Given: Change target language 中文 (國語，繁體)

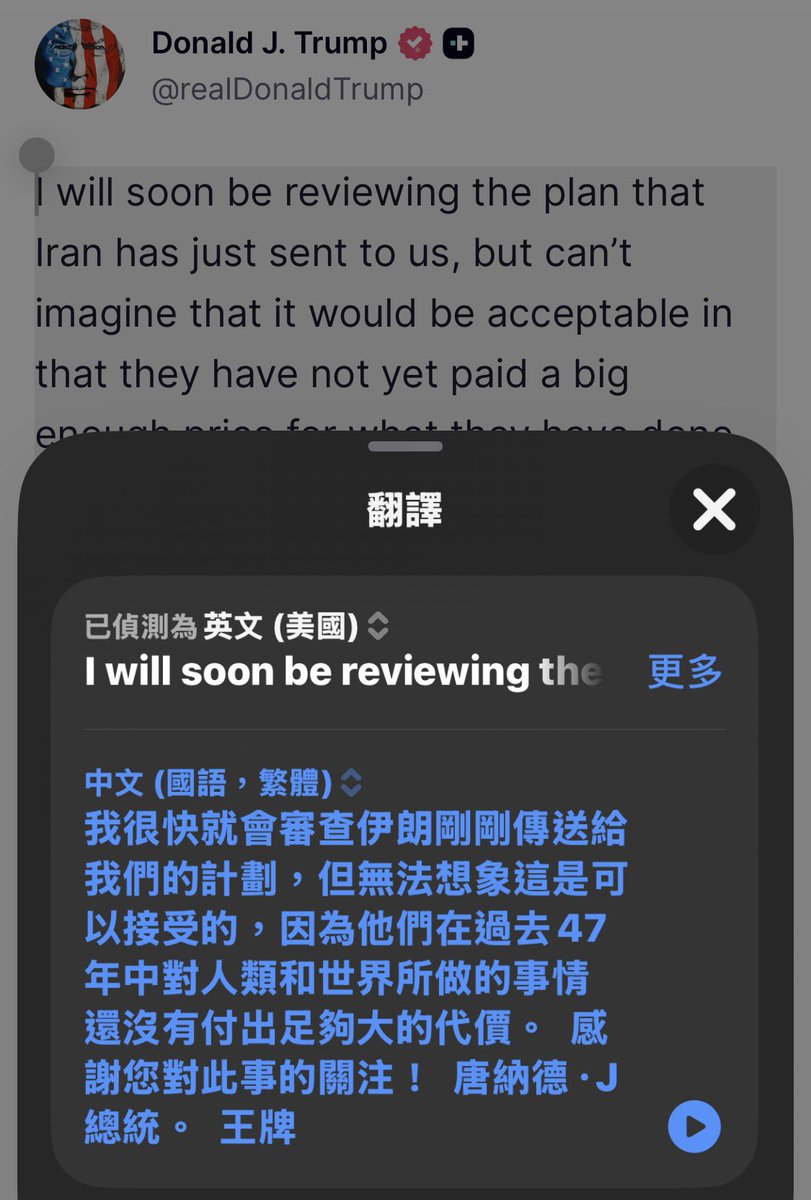Looking at the screenshot, I should click(x=224, y=783).
